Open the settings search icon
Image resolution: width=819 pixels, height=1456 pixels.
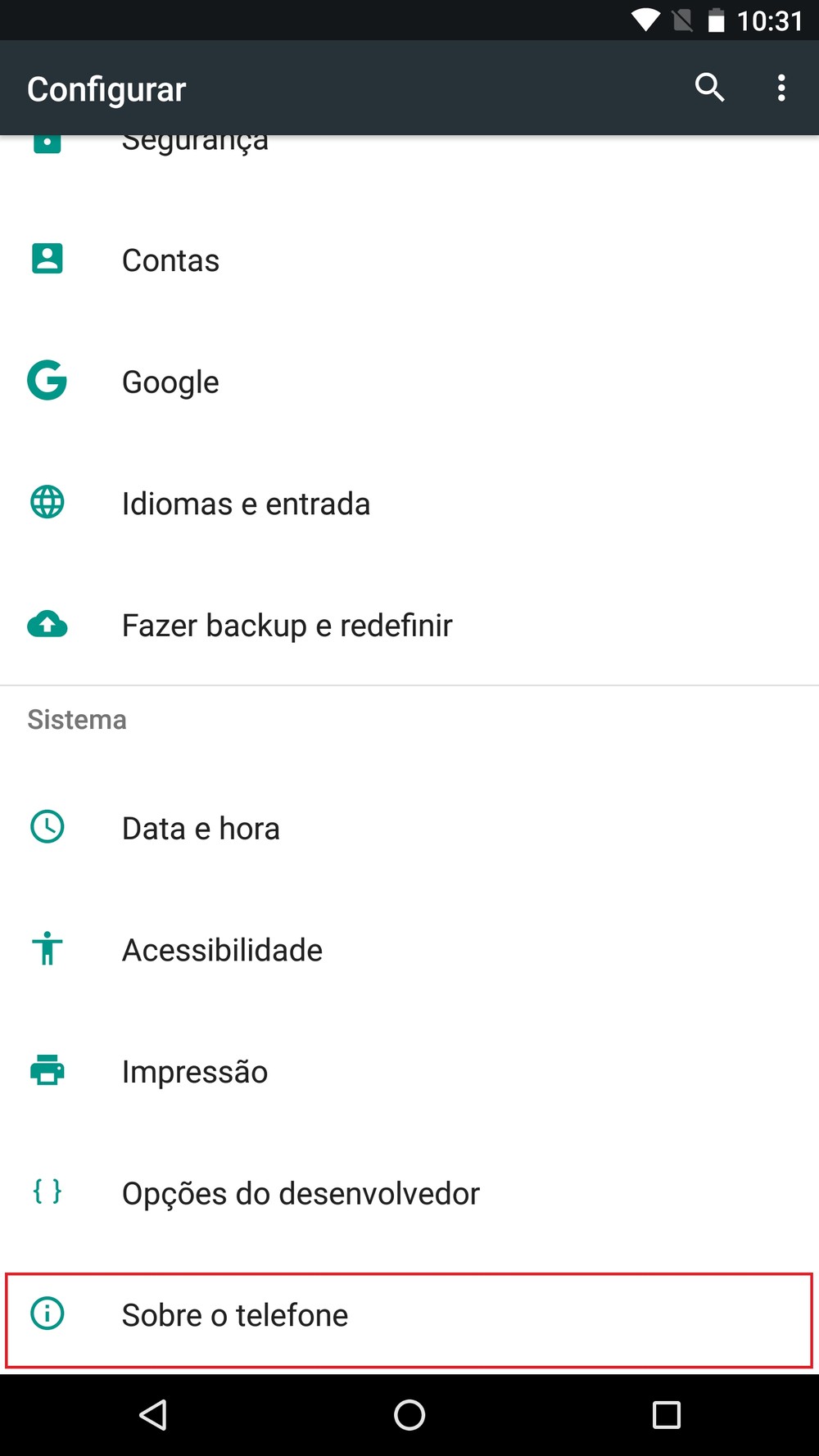click(x=709, y=88)
